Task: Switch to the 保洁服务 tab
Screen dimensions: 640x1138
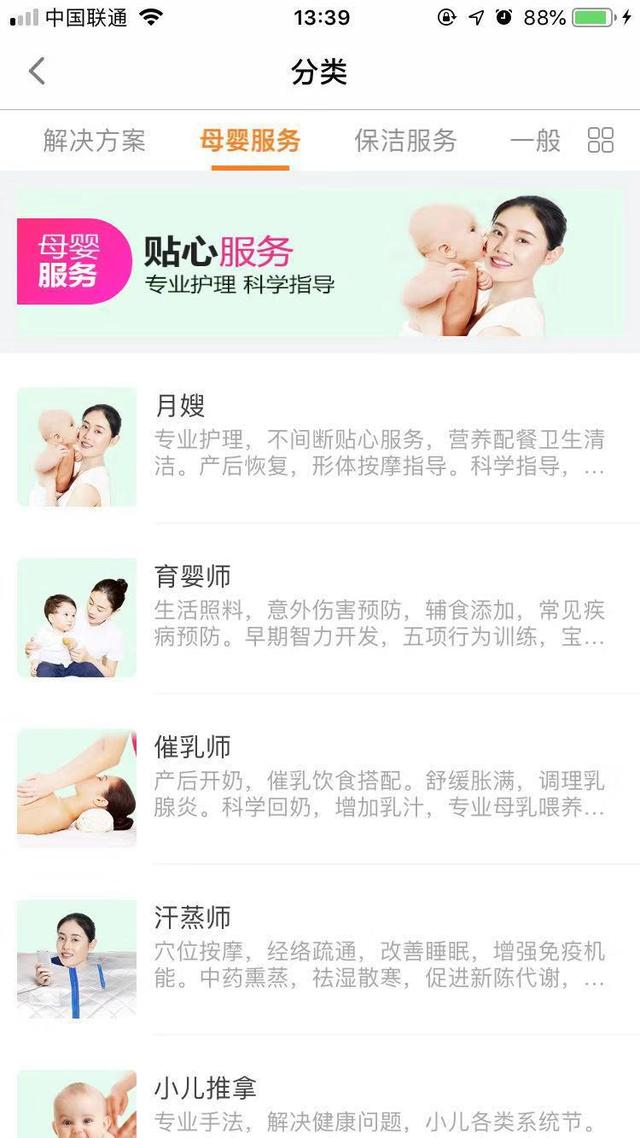Action: point(405,141)
